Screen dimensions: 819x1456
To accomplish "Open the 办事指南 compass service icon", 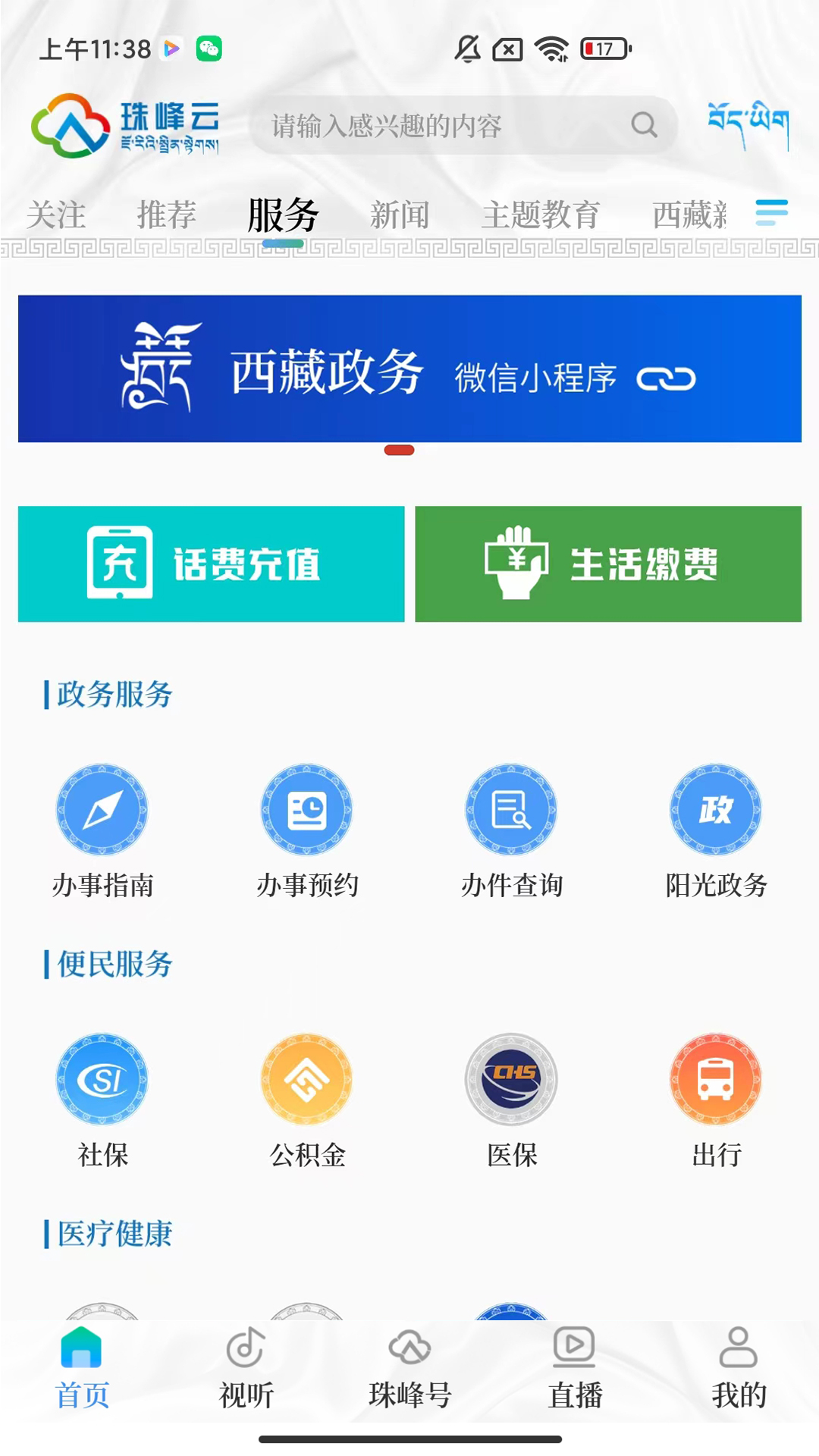I will point(102,809).
